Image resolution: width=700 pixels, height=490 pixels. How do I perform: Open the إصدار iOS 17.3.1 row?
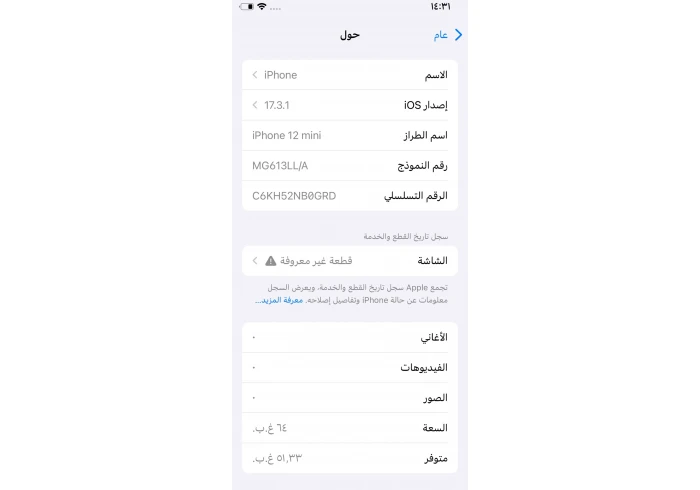tap(349, 105)
